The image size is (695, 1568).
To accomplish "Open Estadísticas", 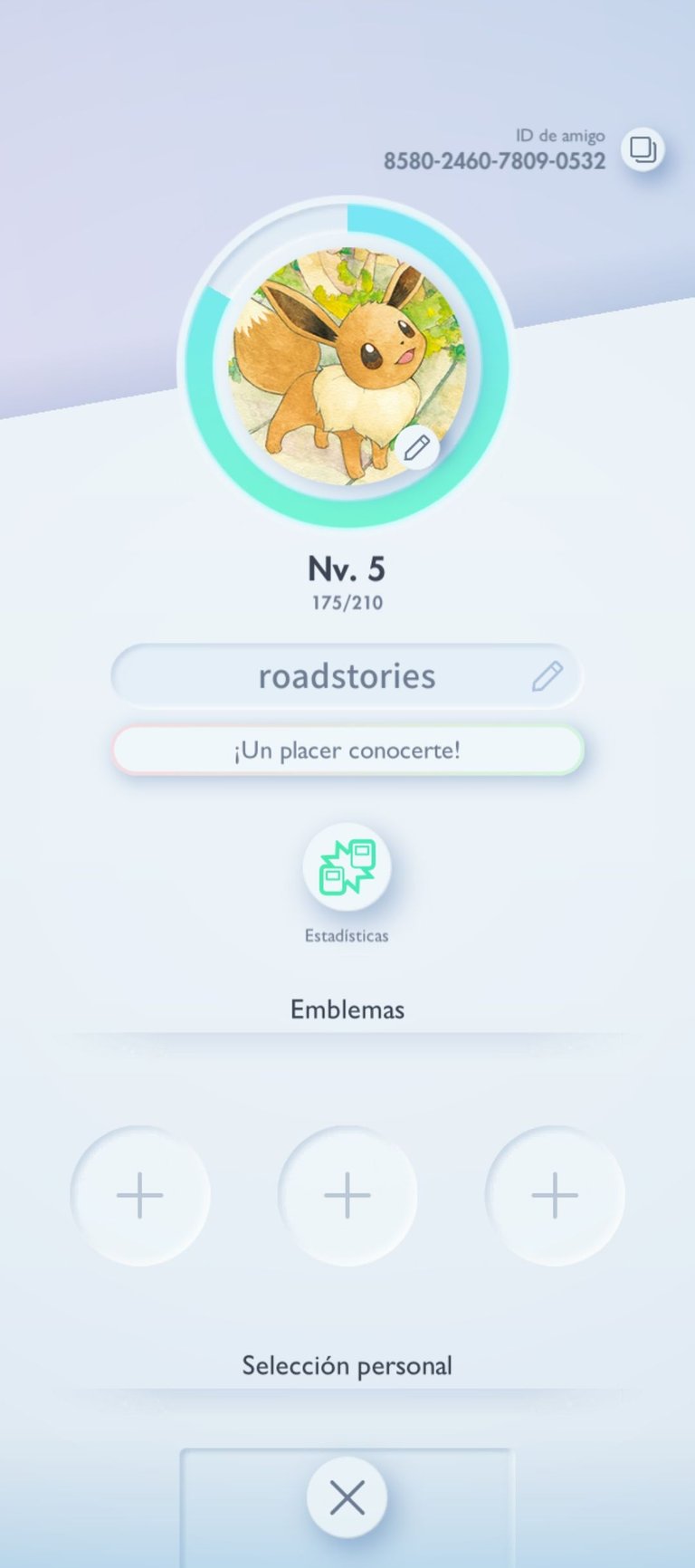I will pos(347,867).
